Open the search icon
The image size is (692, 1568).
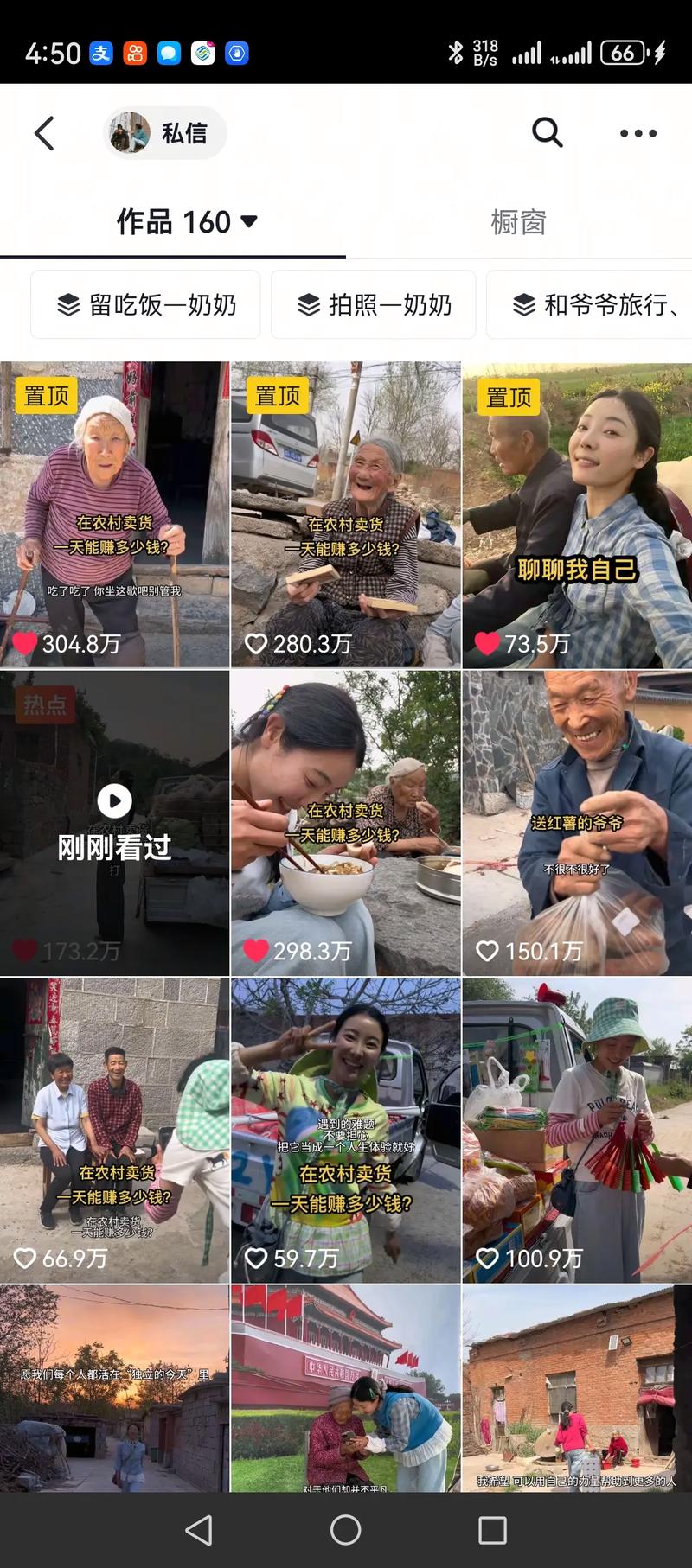tap(546, 133)
